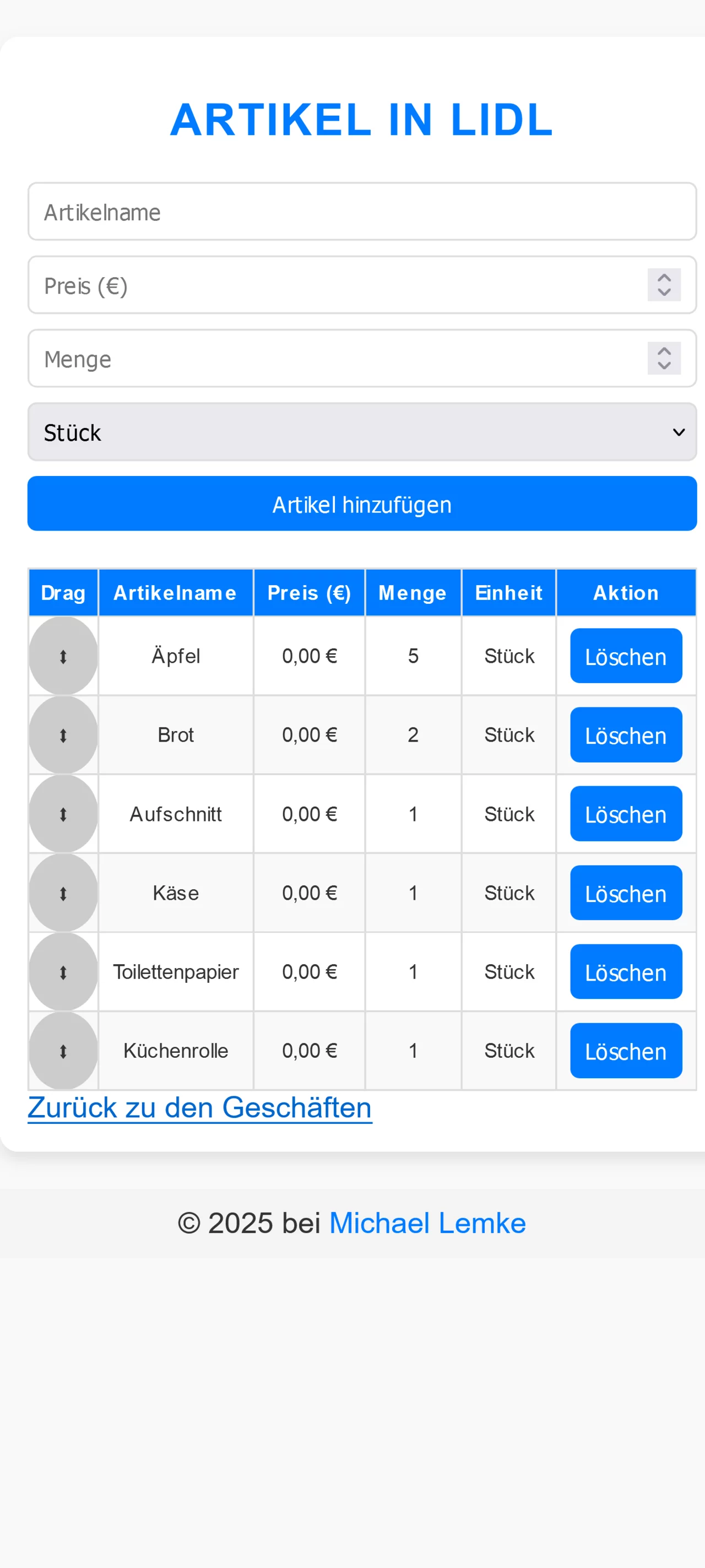
Task: Tap the Artikel hinzufügen button
Action: pyautogui.click(x=362, y=504)
